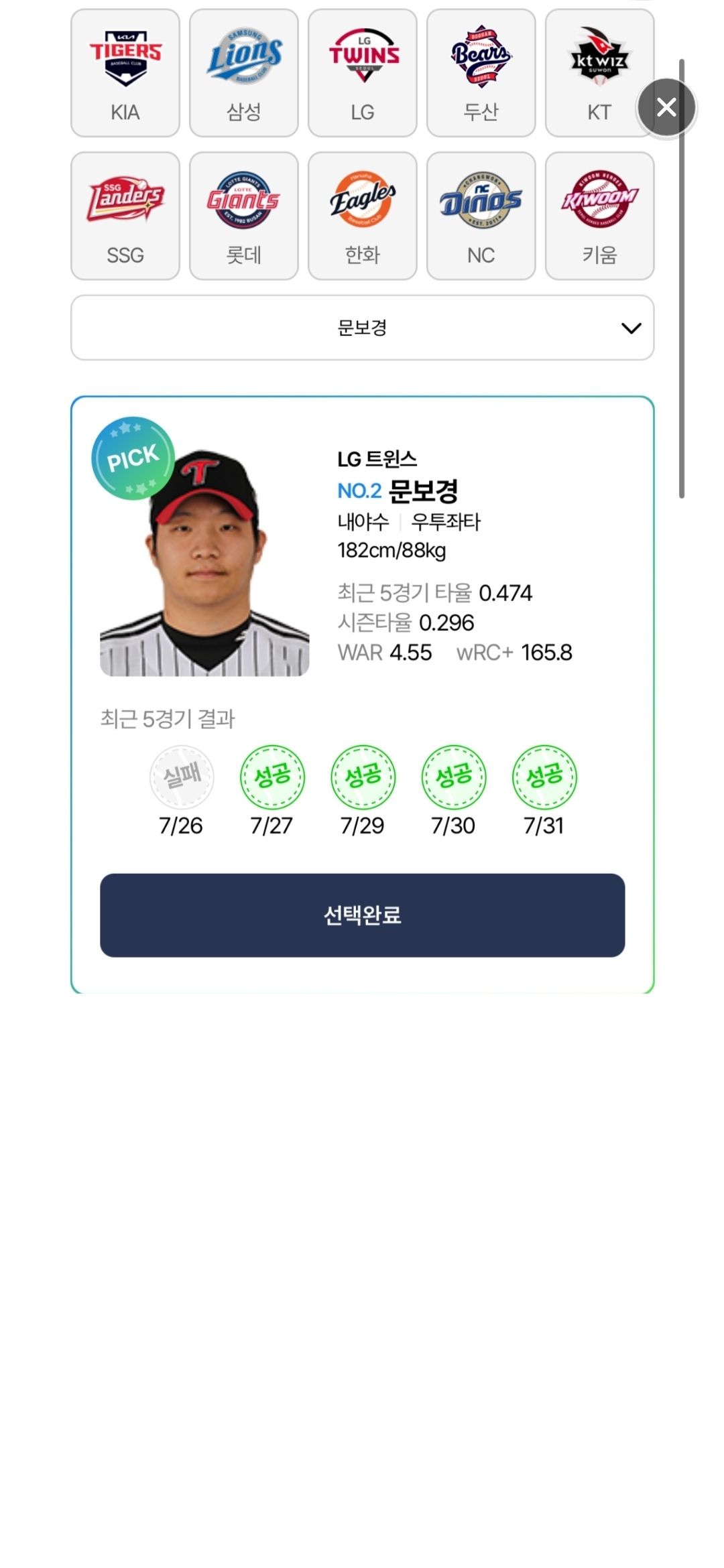Choose the 삼성 Lions team
The width and height of the screenshot is (724, 1568).
[244, 73]
